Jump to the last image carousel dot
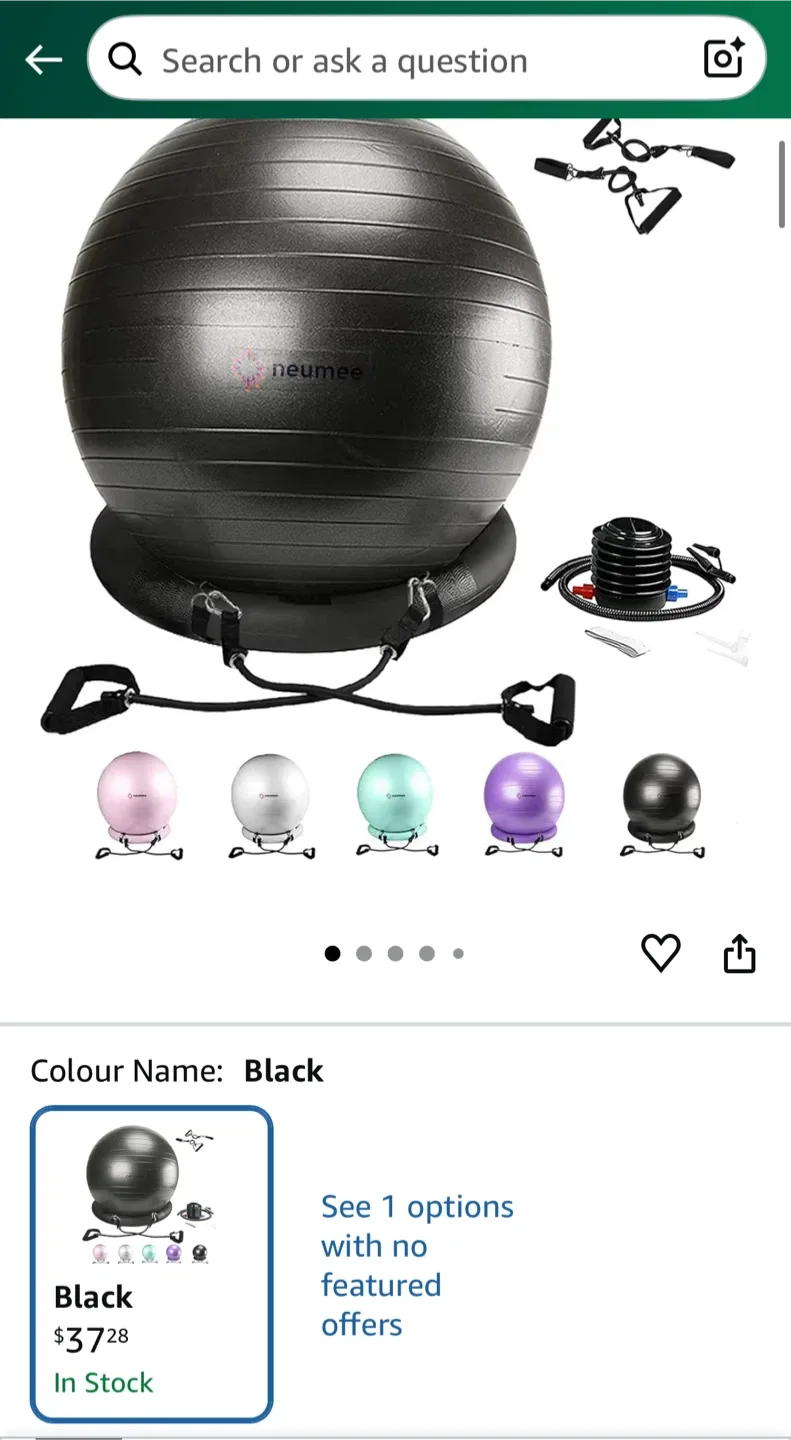 (458, 953)
